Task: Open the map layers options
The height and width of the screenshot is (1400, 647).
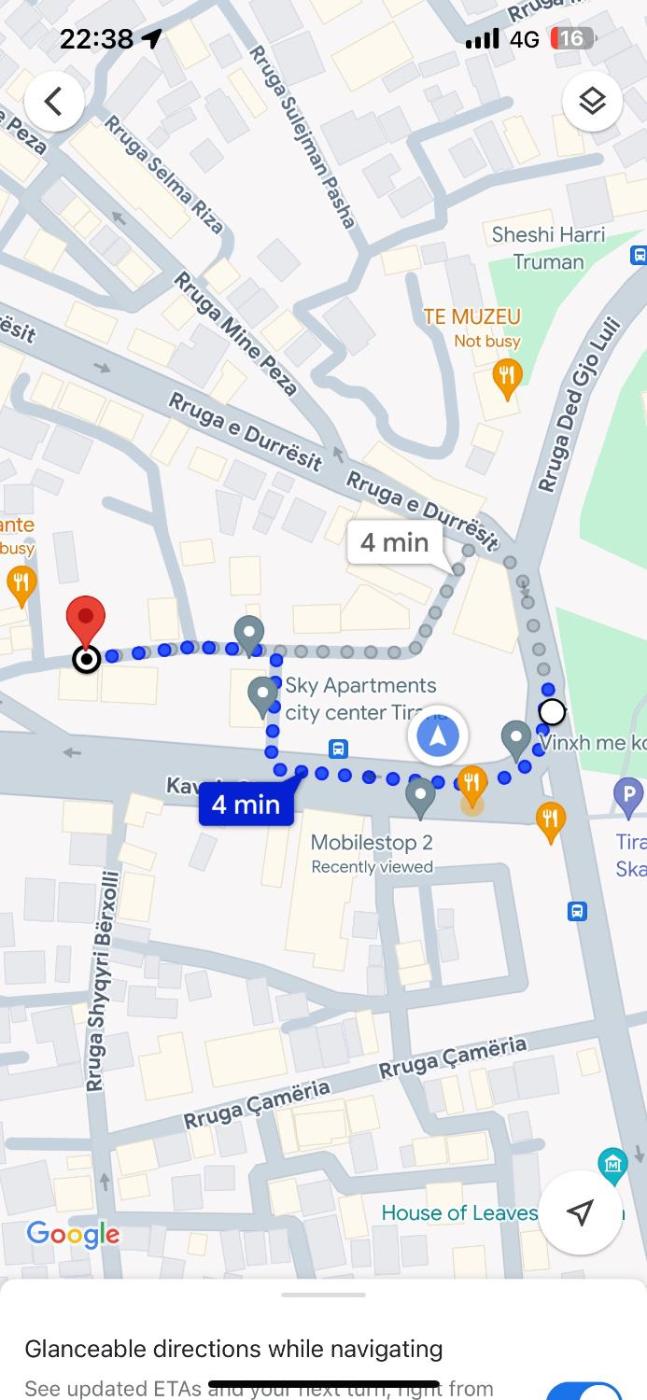Action: click(x=592, y=101)
